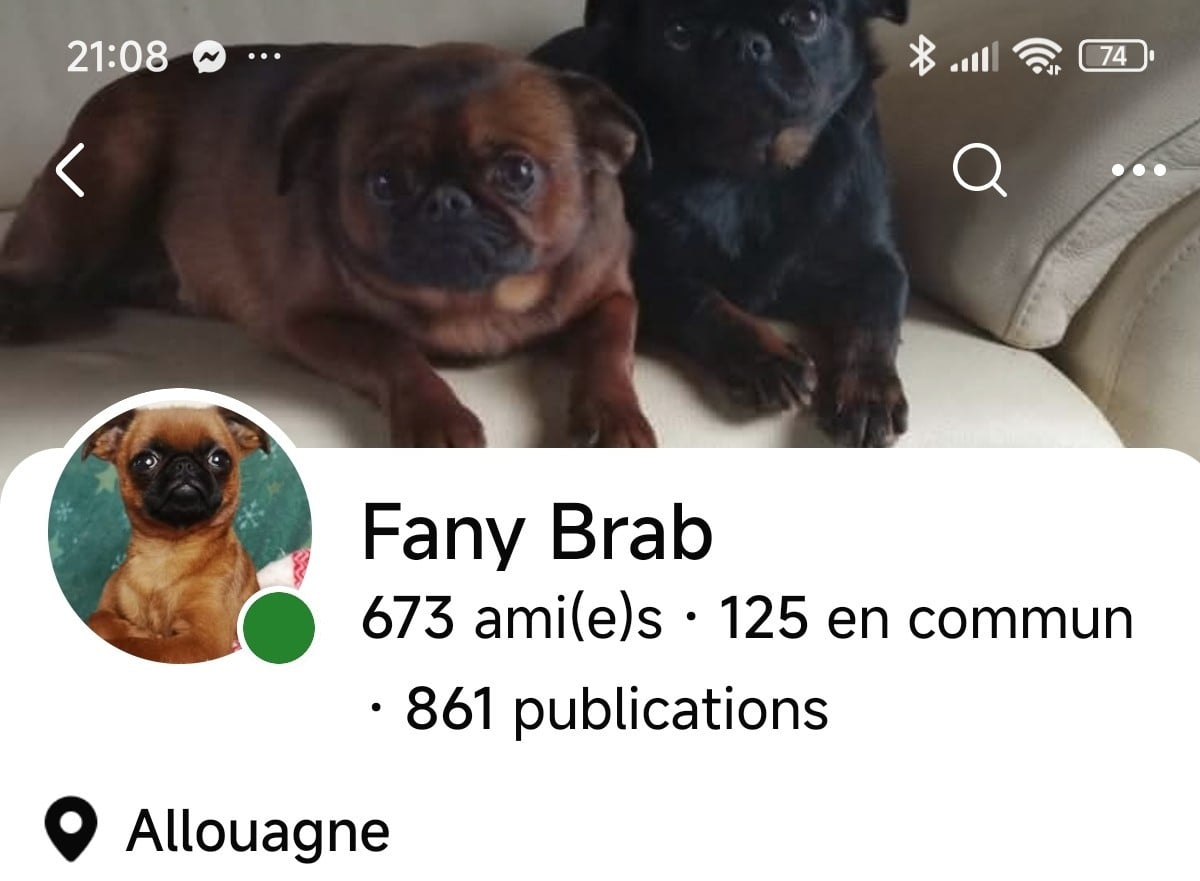Open the three-dot overflow menu

point(1139,171)
